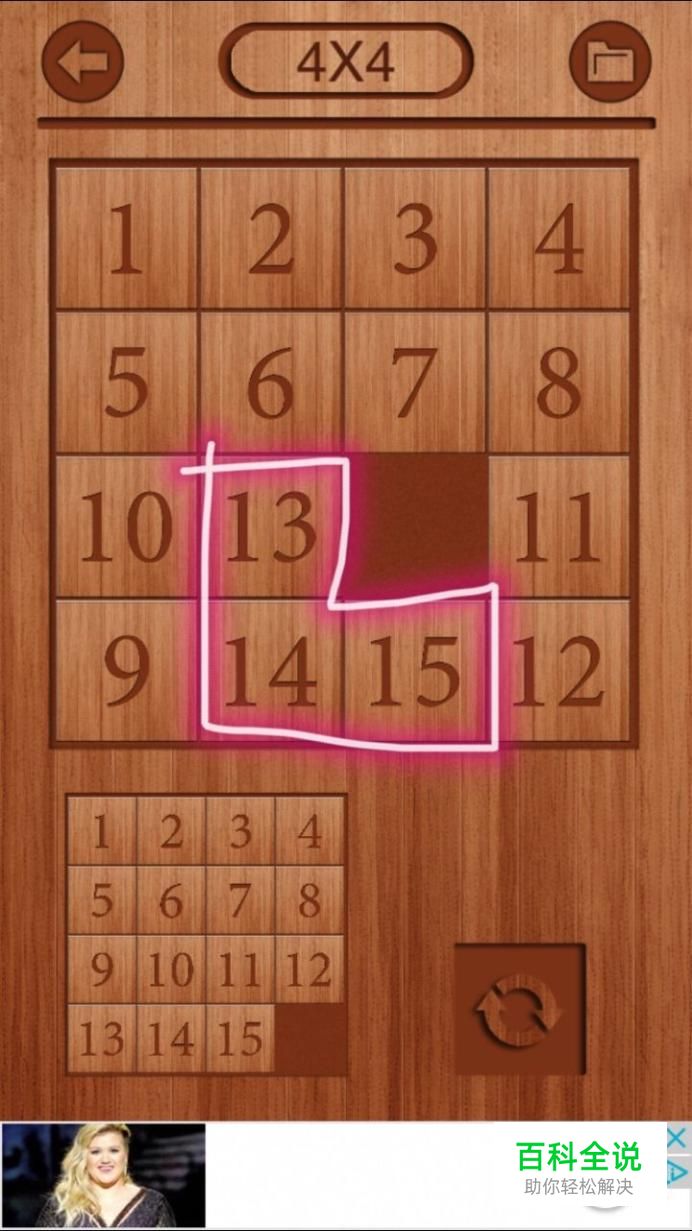
Task: Slide tile 11 into the empty space
Action: pyautogui.click(x=558, y=526)
